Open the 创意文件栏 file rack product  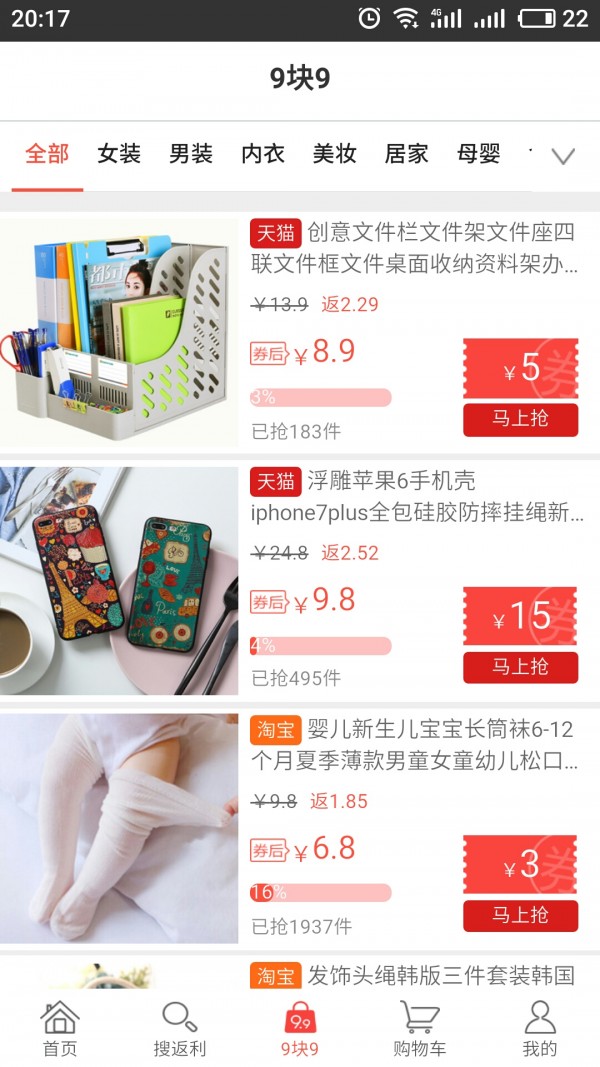point(413,249)
